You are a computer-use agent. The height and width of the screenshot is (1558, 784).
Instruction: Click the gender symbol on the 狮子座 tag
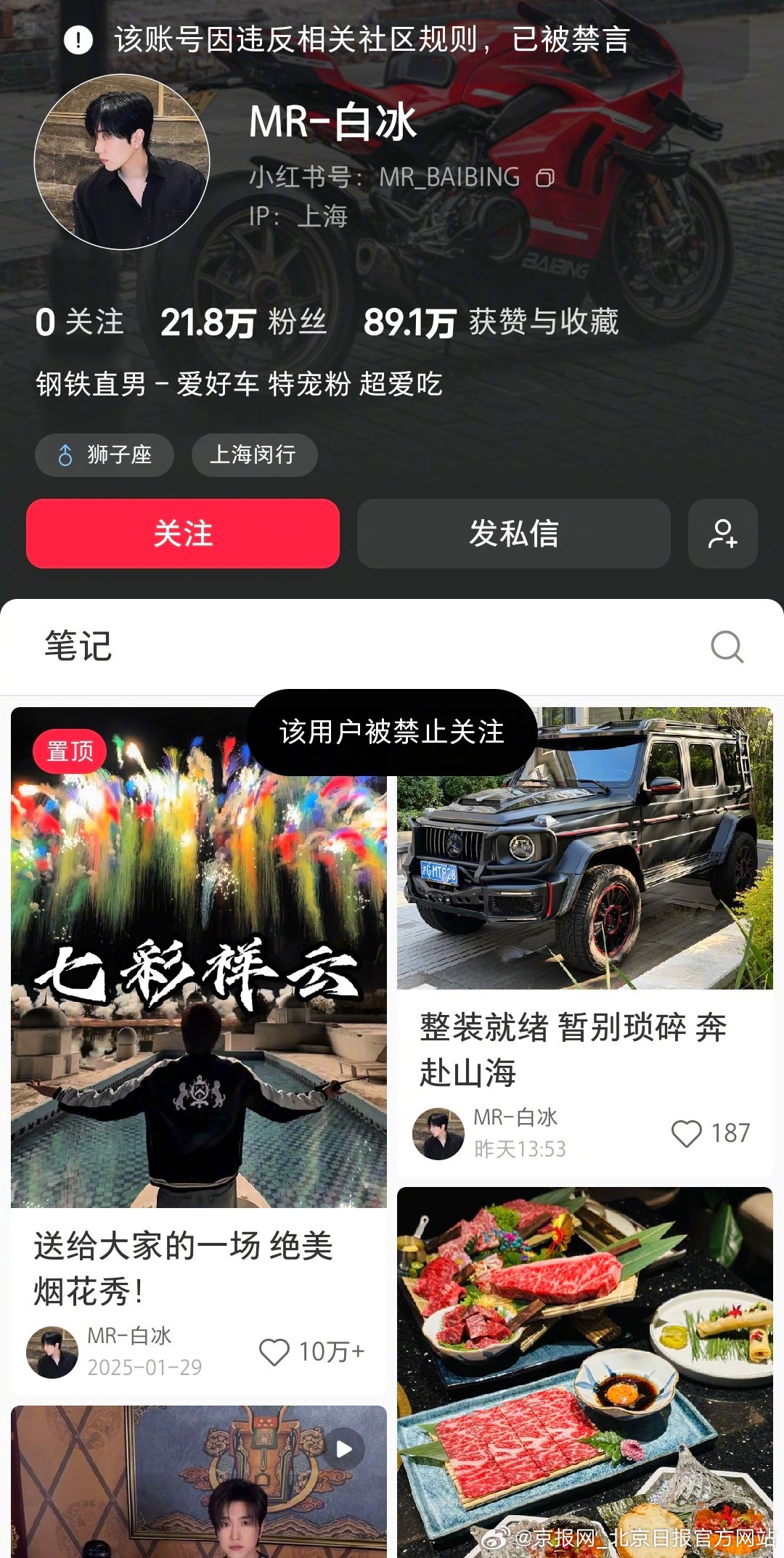tap(65, 455)
